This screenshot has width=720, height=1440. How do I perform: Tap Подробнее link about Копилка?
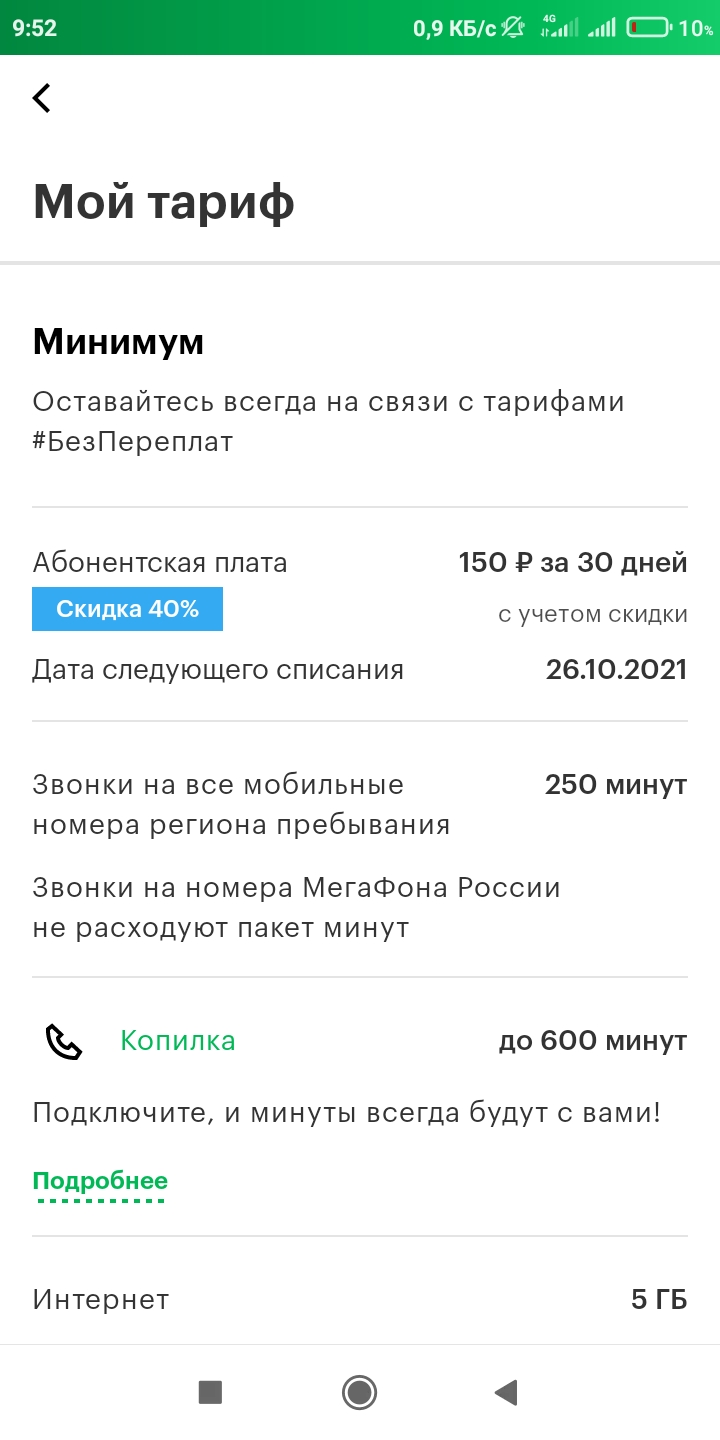click(x=100, y=1182)
